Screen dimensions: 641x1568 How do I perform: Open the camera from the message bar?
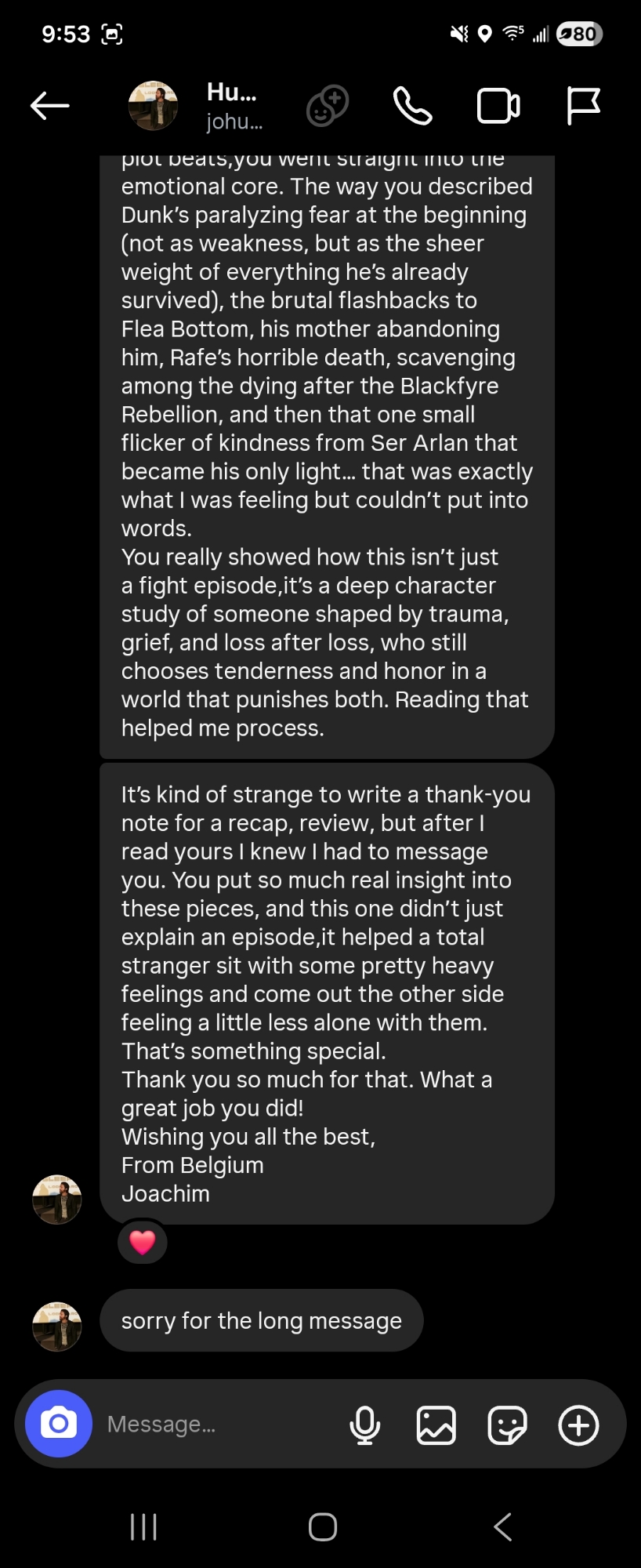(x=59, y=1423)
